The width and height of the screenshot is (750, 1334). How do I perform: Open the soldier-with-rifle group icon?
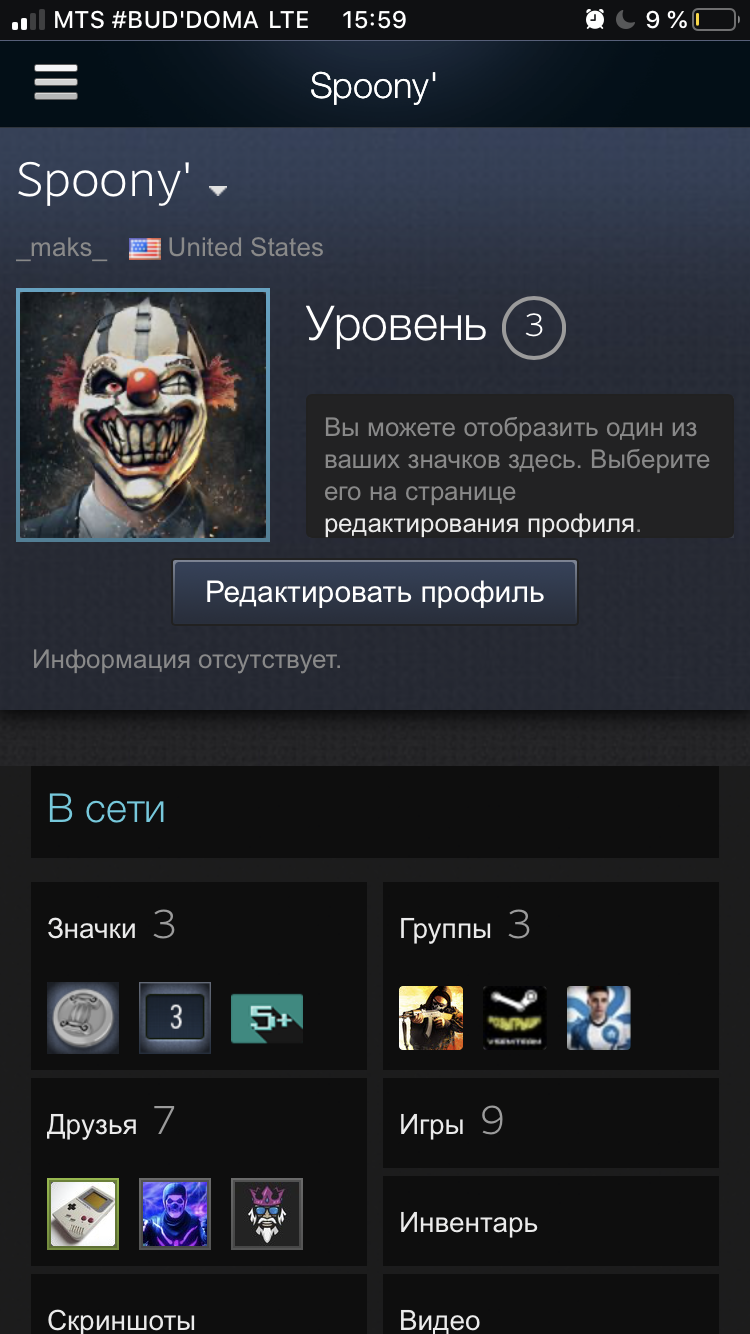tap(431, 1017)
